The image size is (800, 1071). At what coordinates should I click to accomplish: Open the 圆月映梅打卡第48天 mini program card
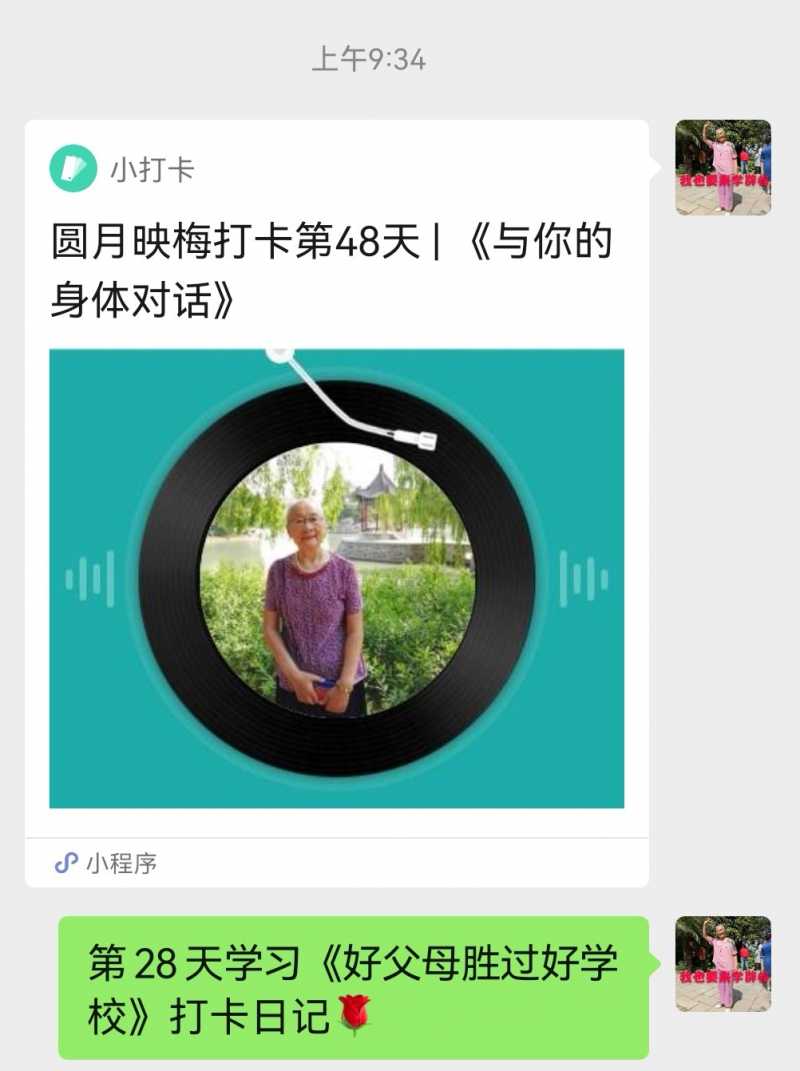pos(336,500)
